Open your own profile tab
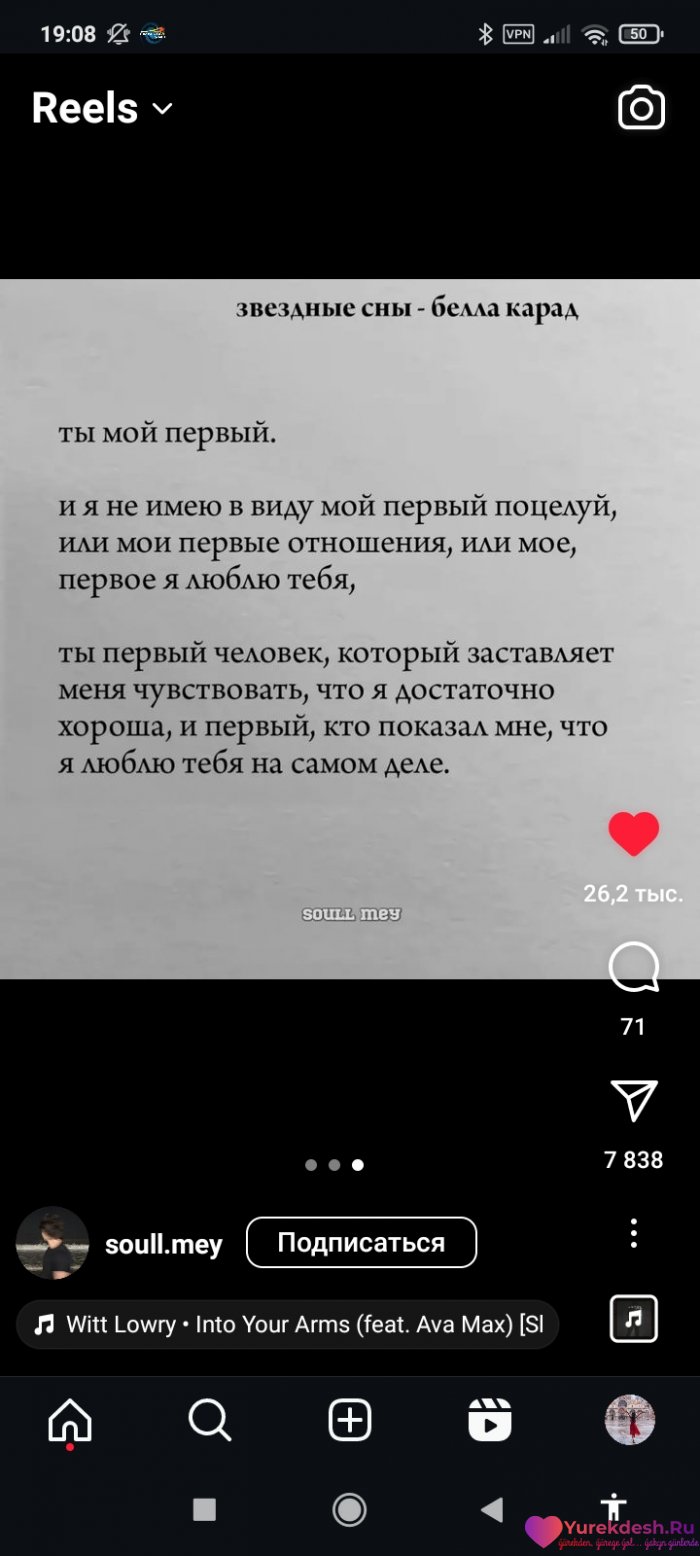The width and height of the screenshot is (700, 1556). coord(630,1420)
